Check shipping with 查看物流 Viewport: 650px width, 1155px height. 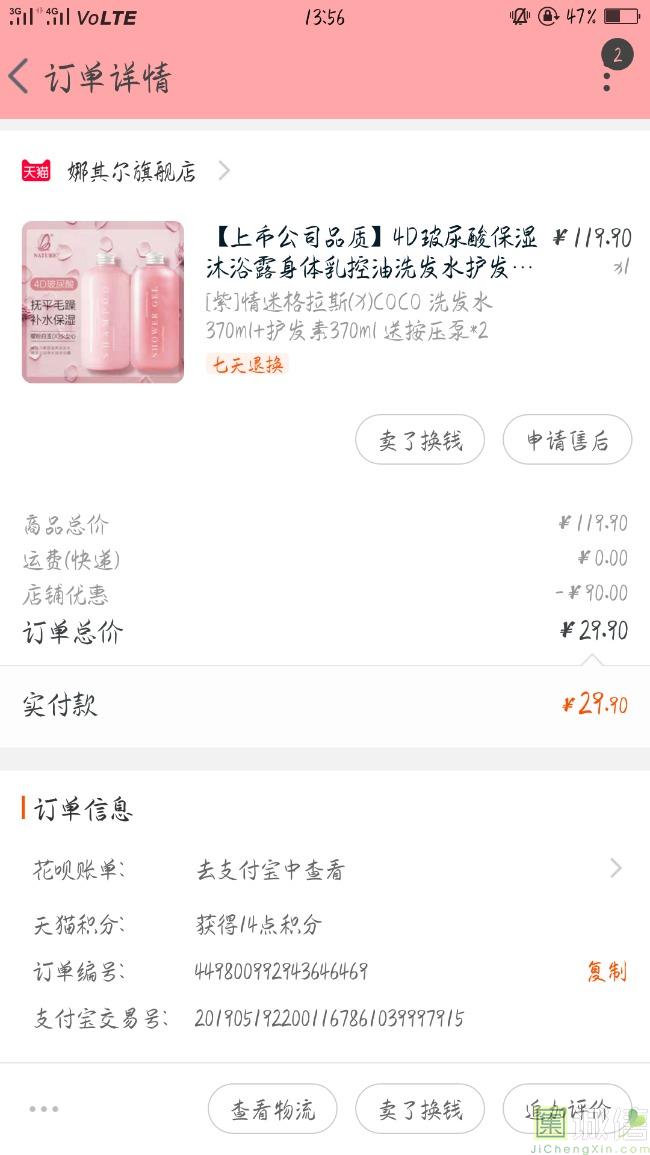272,1109
